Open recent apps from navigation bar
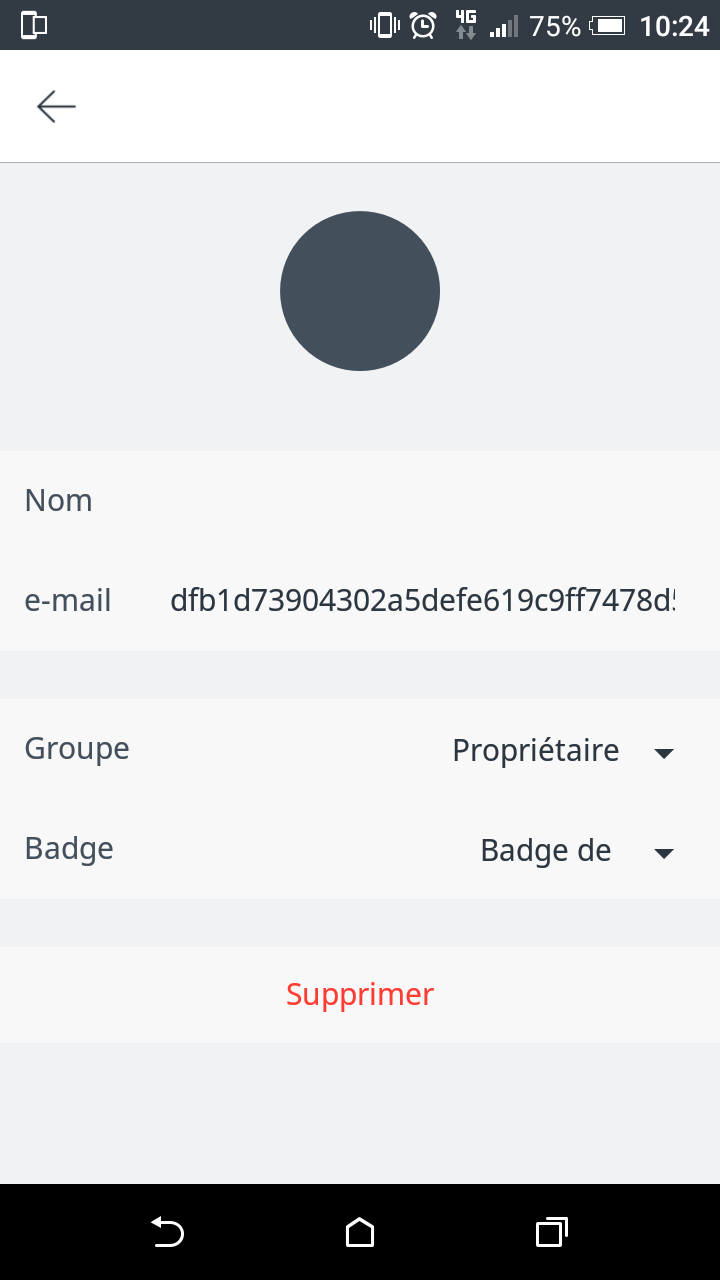Screen dimensions: 720x1280 coord(551,1232)
